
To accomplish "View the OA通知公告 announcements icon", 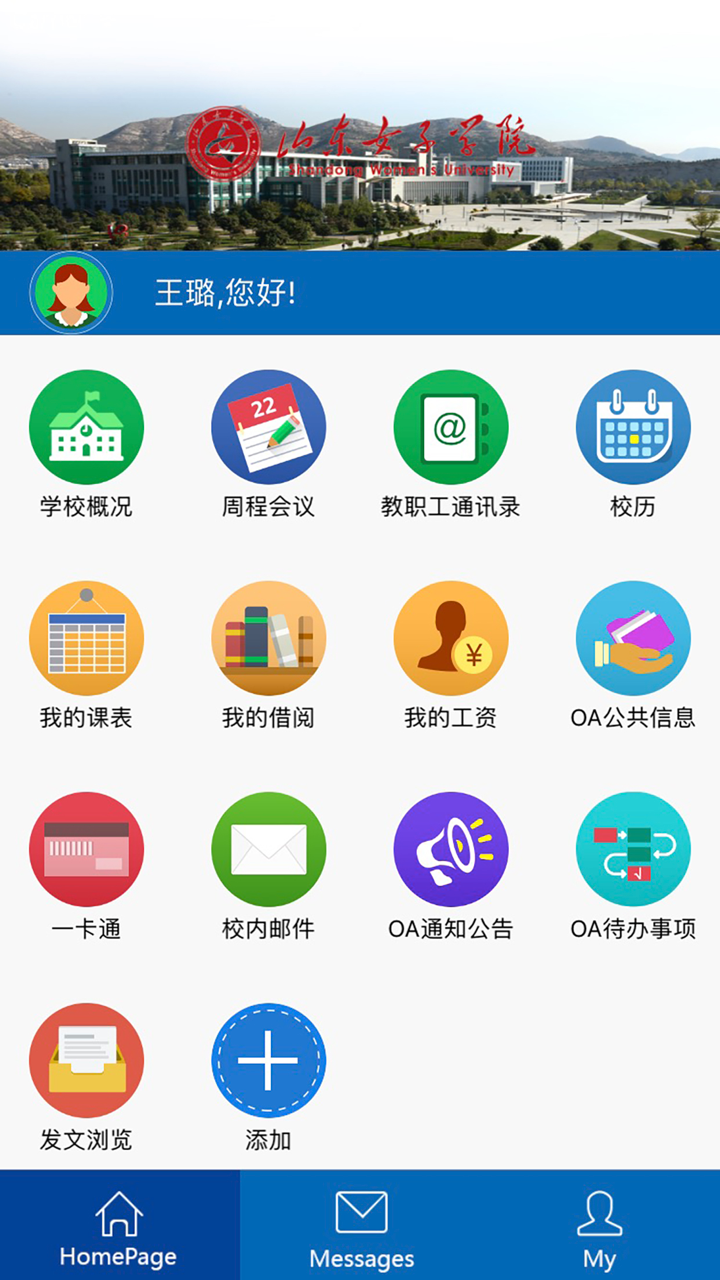I will pyautogui.click(x=451, y=848).
